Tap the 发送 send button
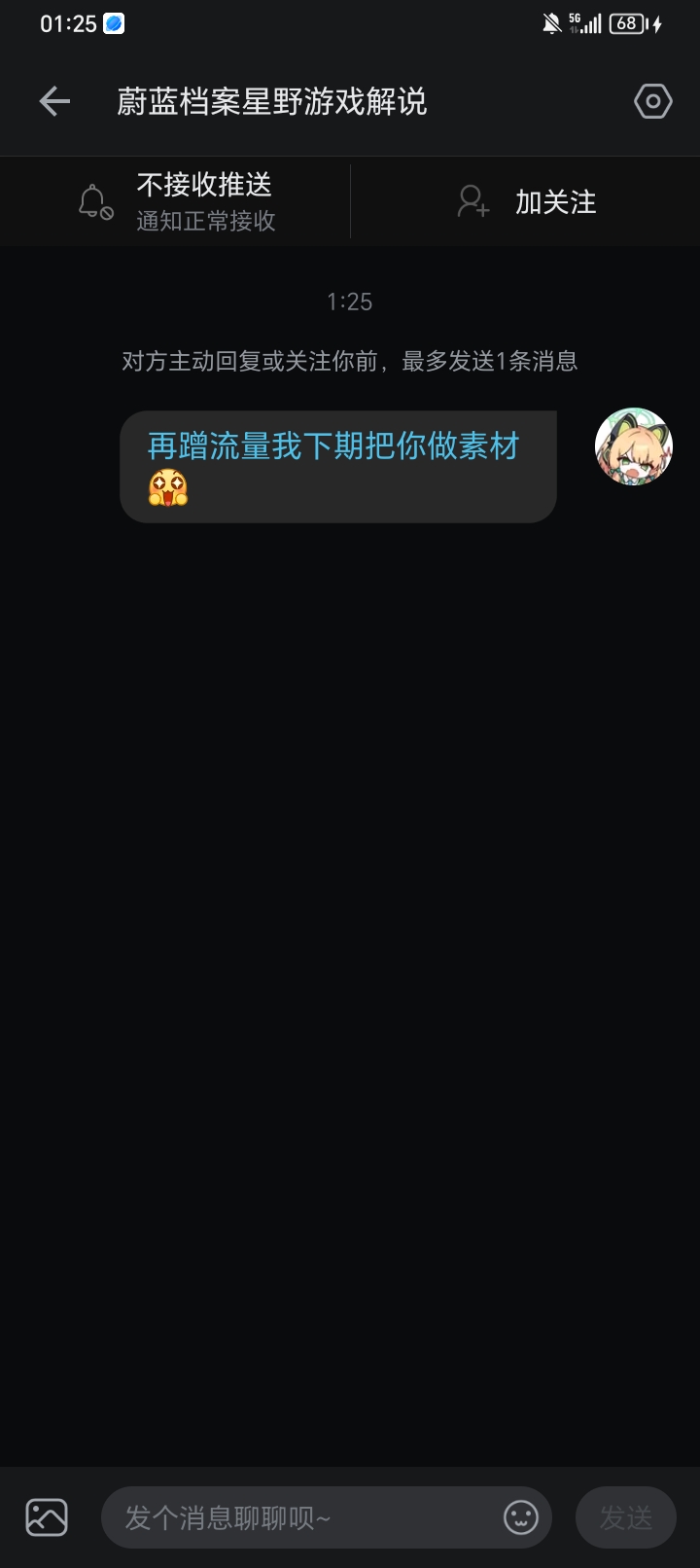Image resolution: width=700 pixels, height=1568 pixels. point(625,1517)
